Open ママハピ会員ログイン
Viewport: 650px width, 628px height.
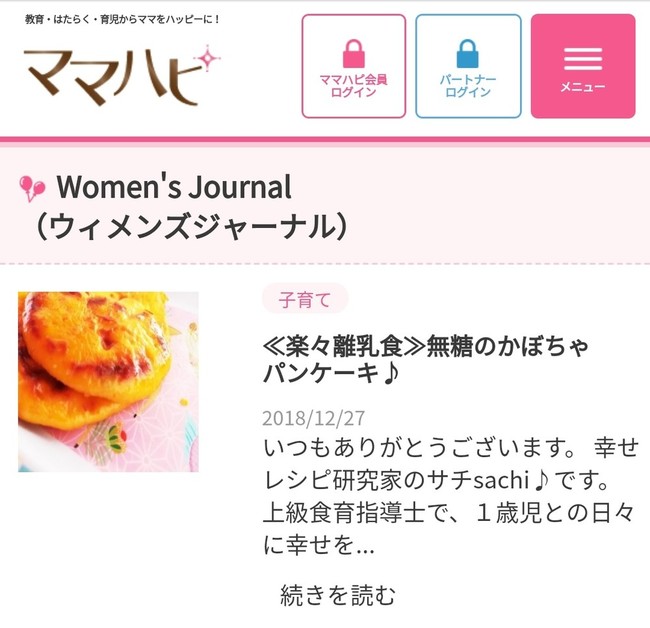(x=353, y=66)
